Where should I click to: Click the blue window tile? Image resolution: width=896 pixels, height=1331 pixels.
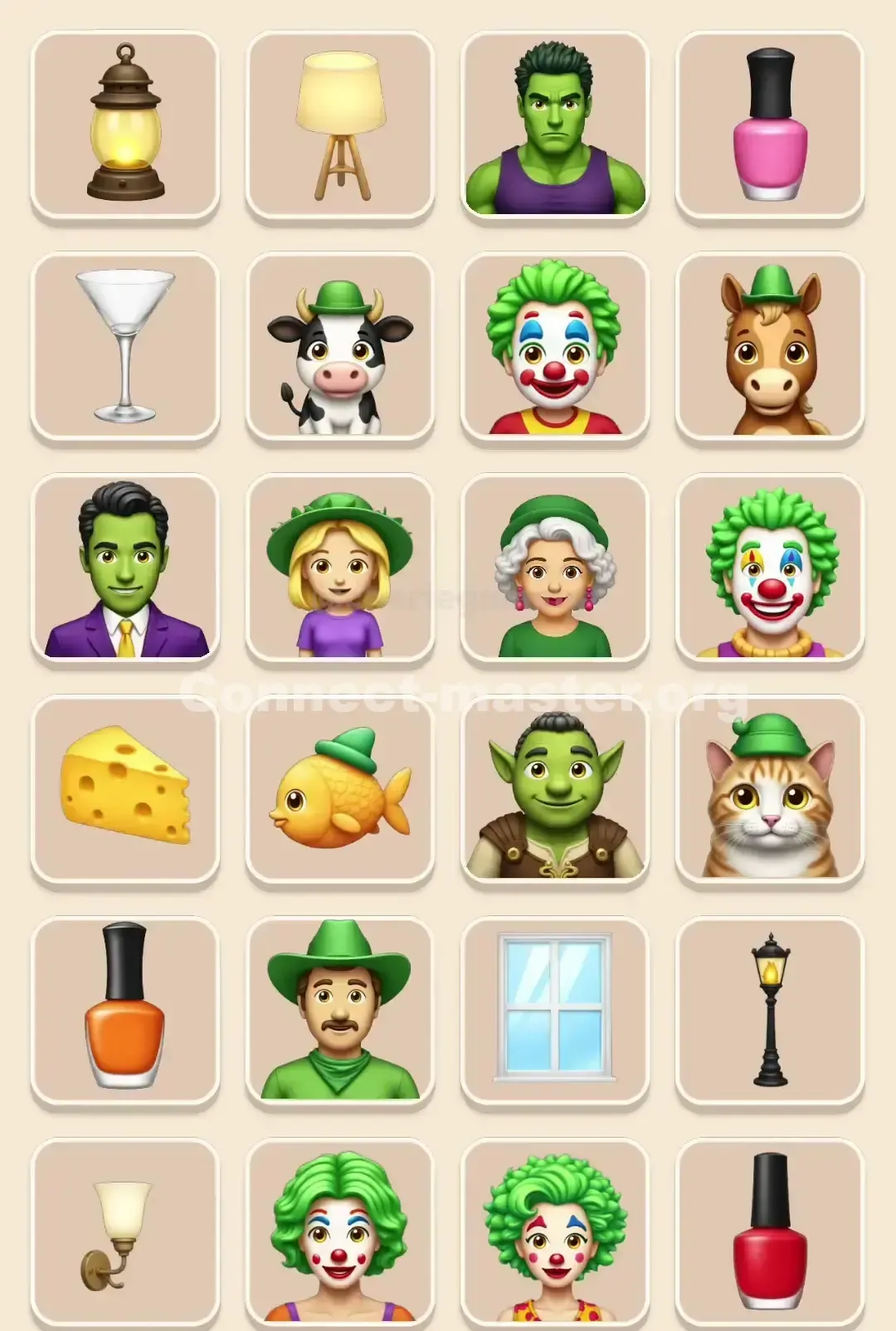[556, 1008]
